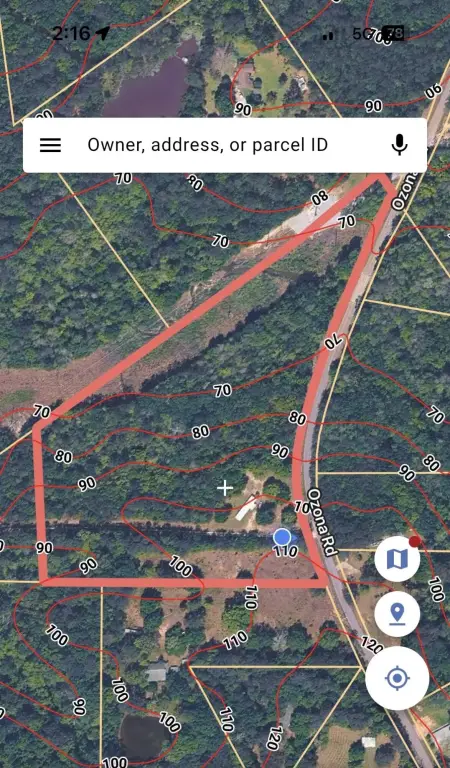Open the hamburger menu
This screenshot has width=450, height=768.
click(x=50, y=145)
